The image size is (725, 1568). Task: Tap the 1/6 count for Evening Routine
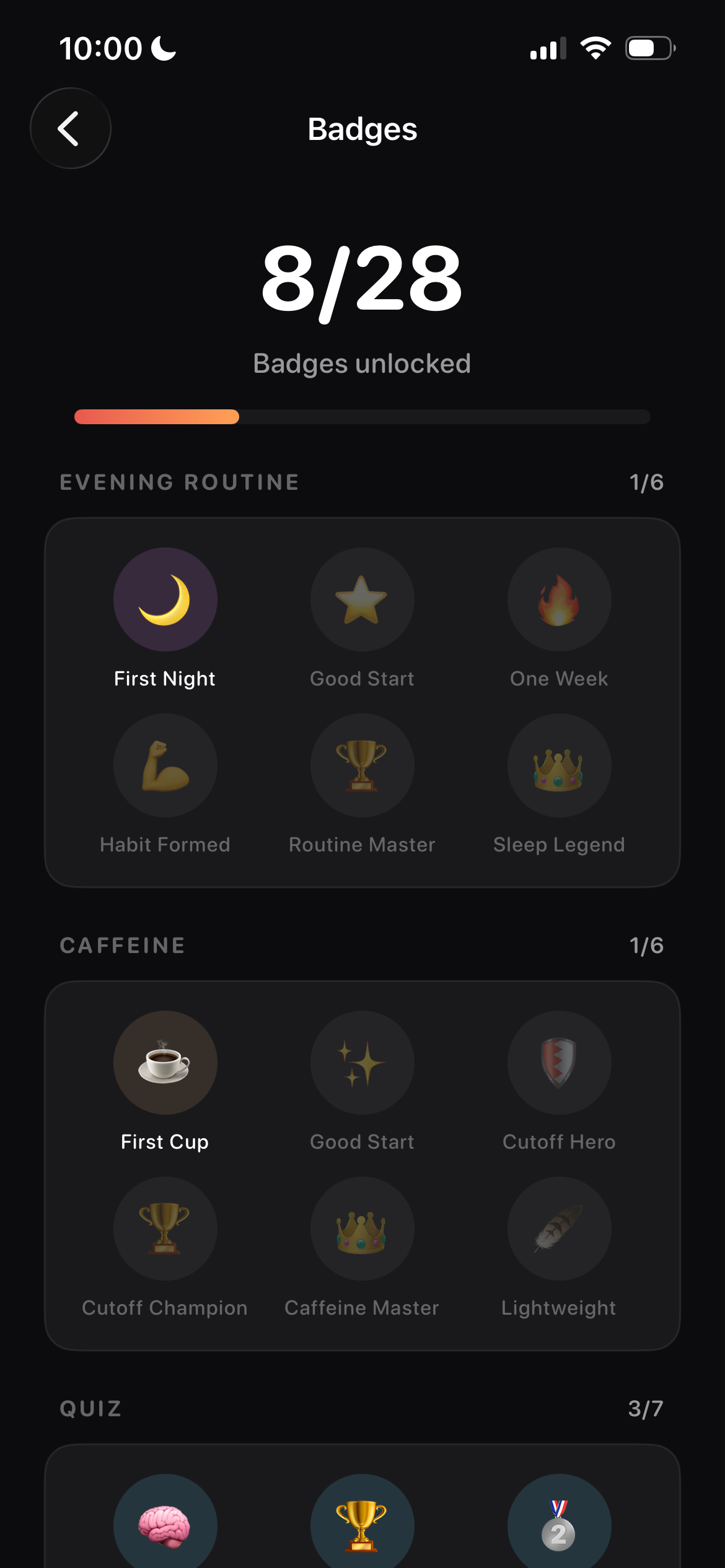click(x=646, y=482)
